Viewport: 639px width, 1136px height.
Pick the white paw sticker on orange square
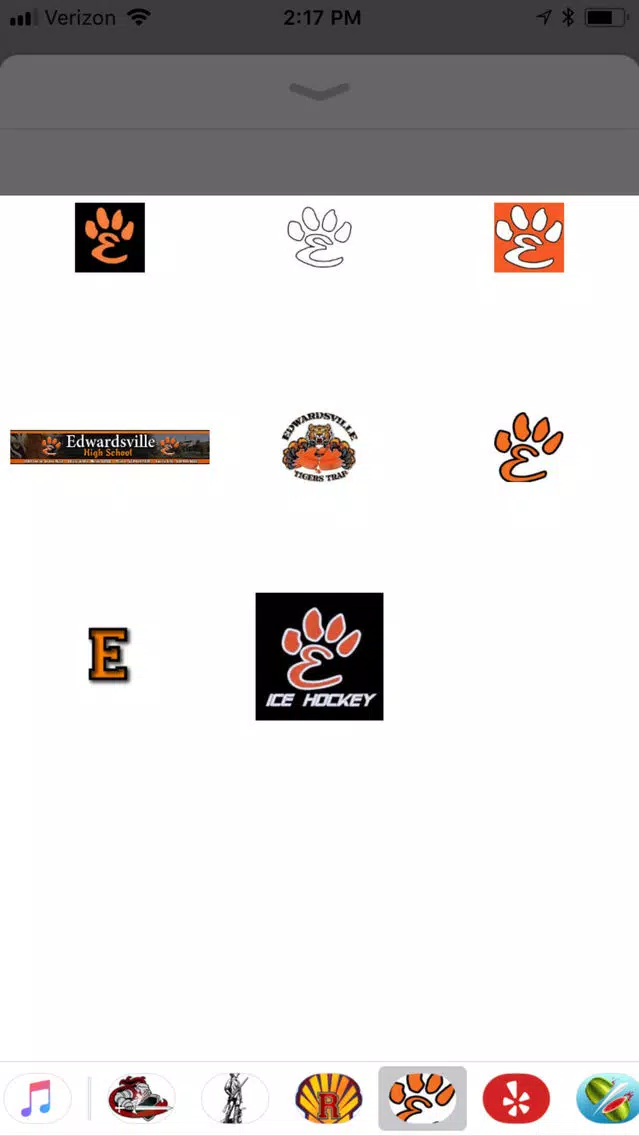pyautogui.click(x=528, y=237)
